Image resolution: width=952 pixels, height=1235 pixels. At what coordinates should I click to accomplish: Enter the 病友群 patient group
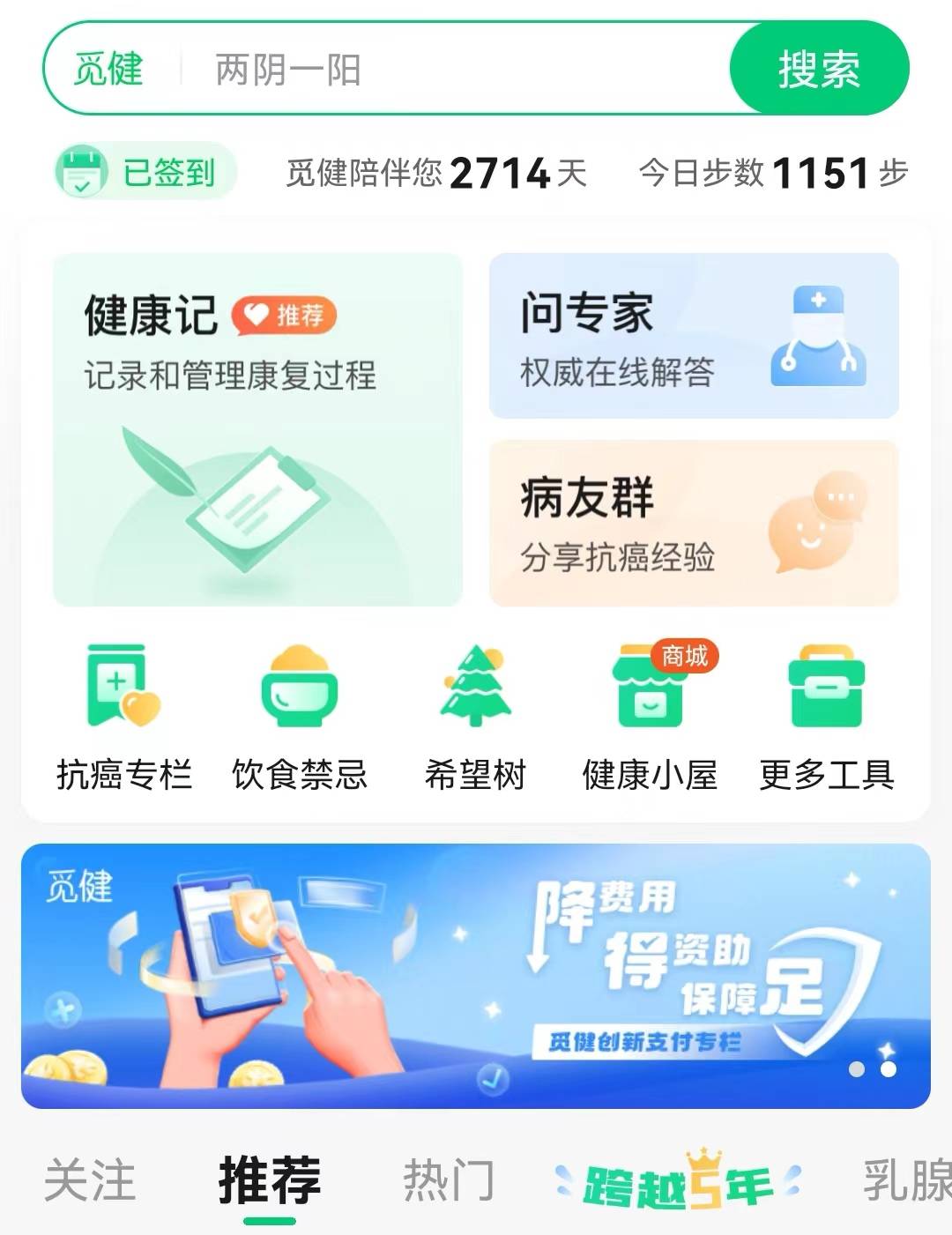click(694, 524)
